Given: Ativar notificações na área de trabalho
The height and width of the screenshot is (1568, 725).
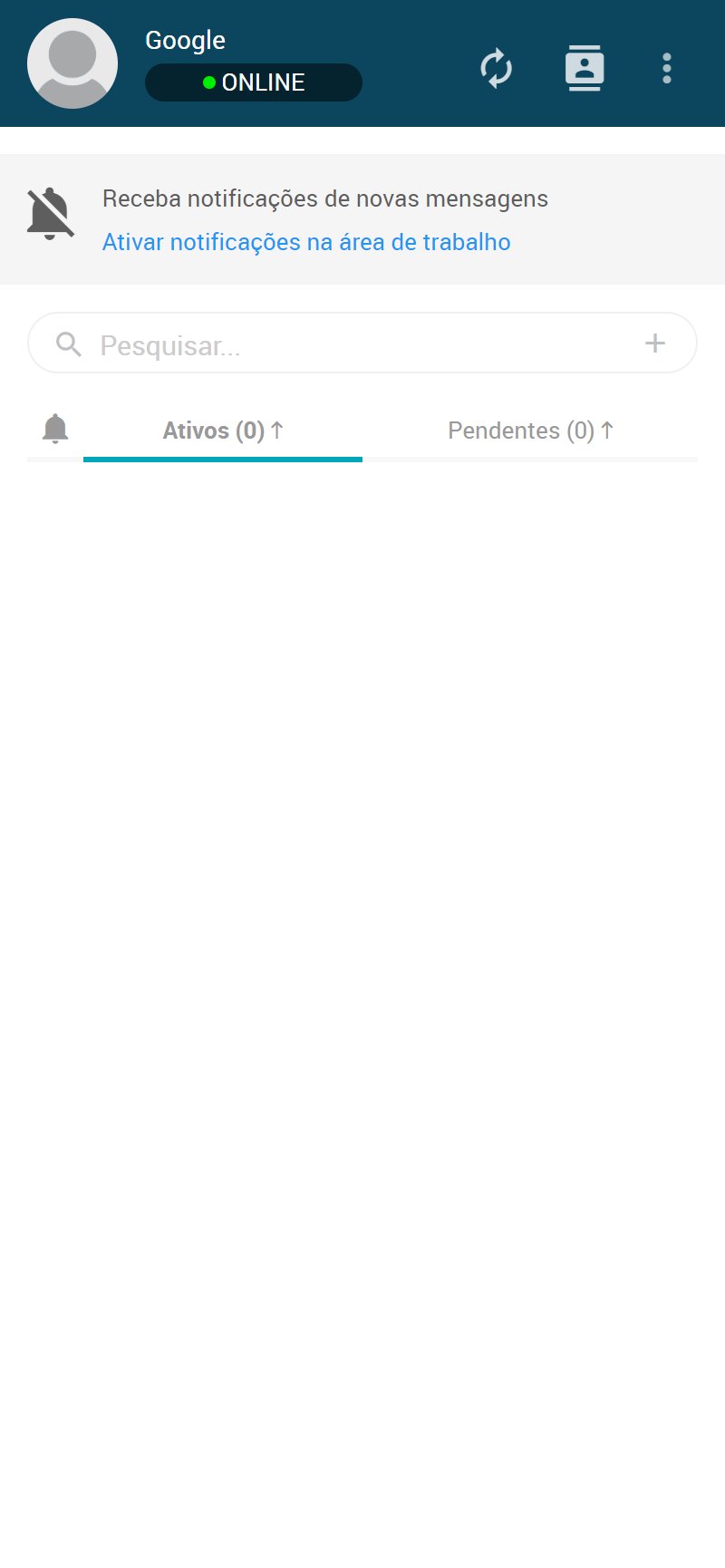Looking at the screenshot, I should (x=305, y=242).
